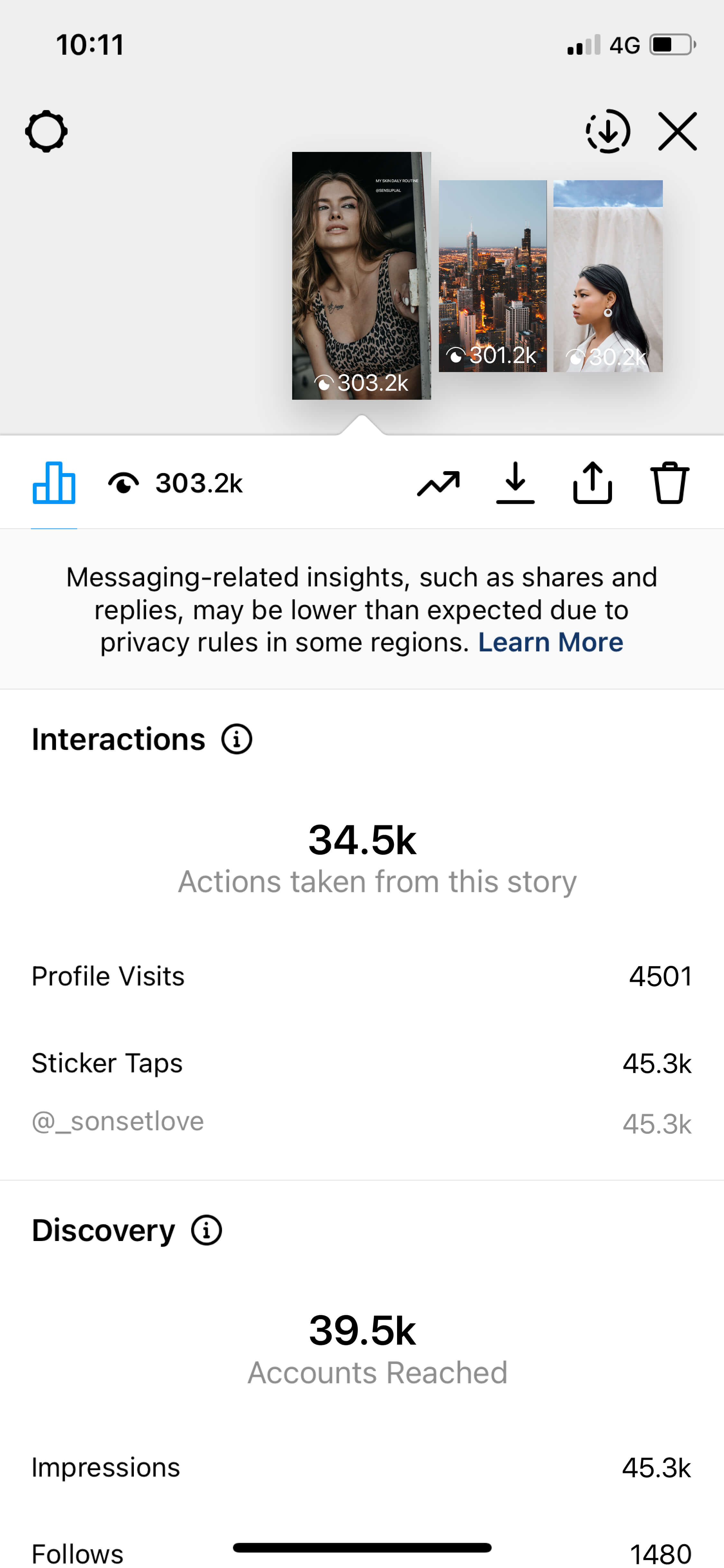This screenshot has height=1568, width=724.
Task: Switch to the bar chart insights tab
Action: click(x=53, y=483)
